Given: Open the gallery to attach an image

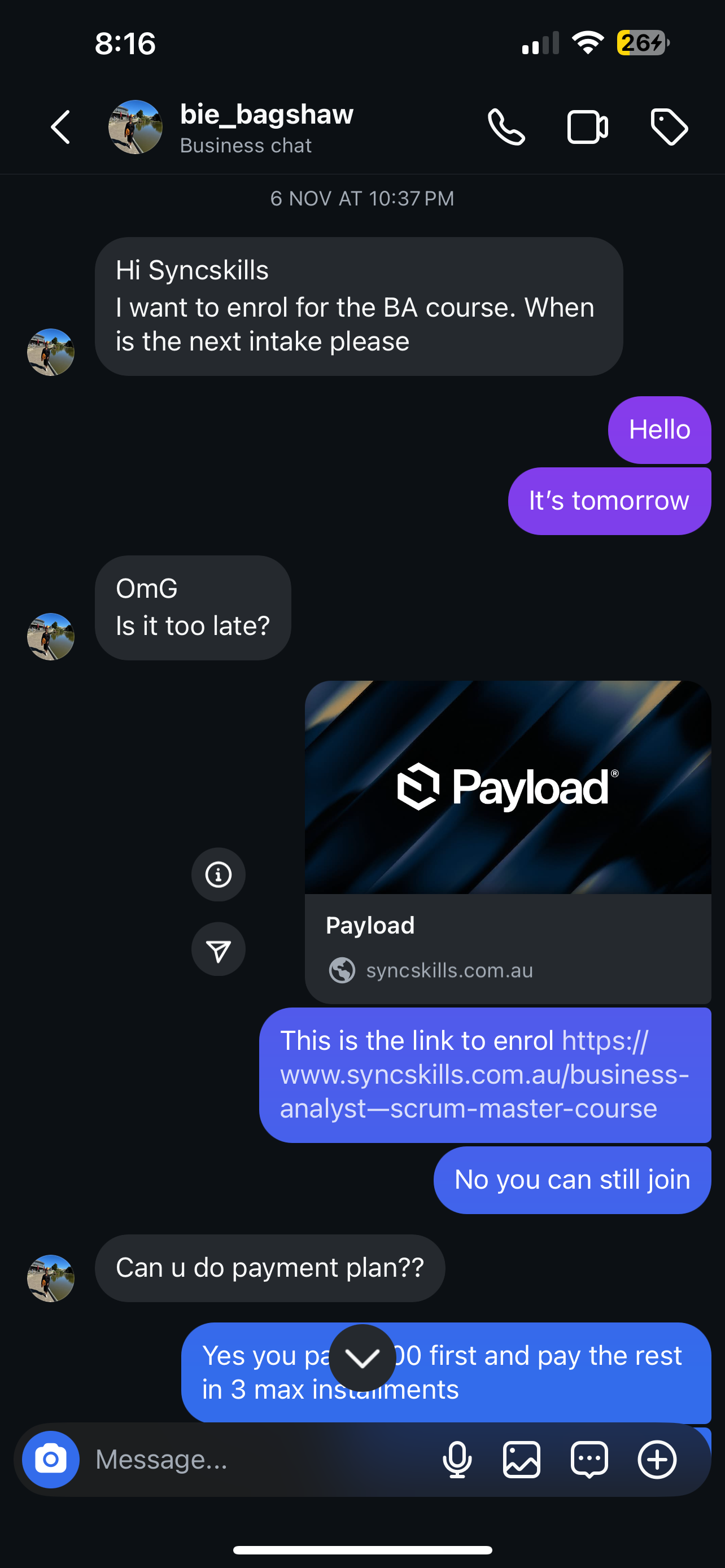Looking at the screenshot, I should (x=521, y=1460).
